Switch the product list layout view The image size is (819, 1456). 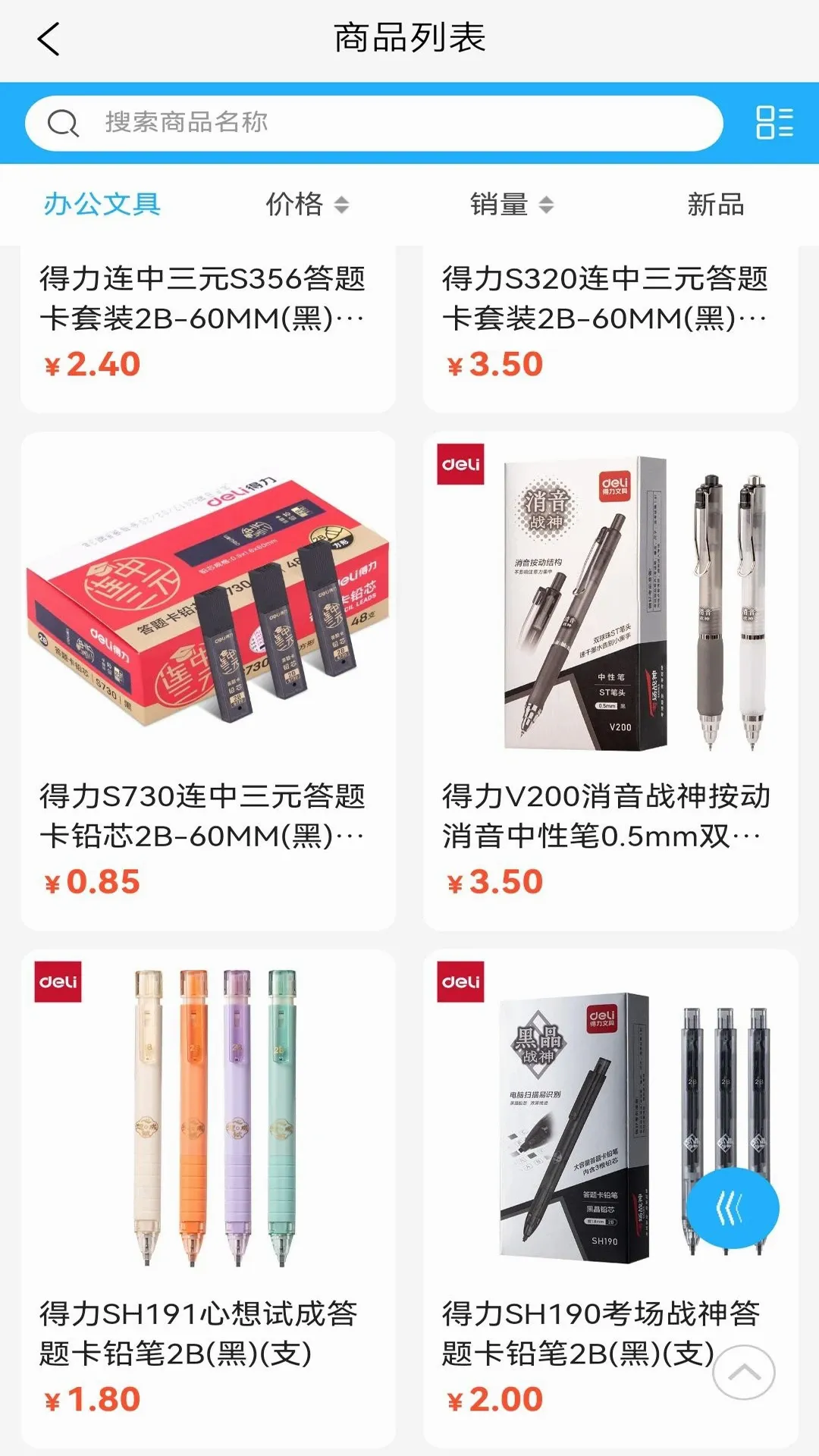[774, 123]
